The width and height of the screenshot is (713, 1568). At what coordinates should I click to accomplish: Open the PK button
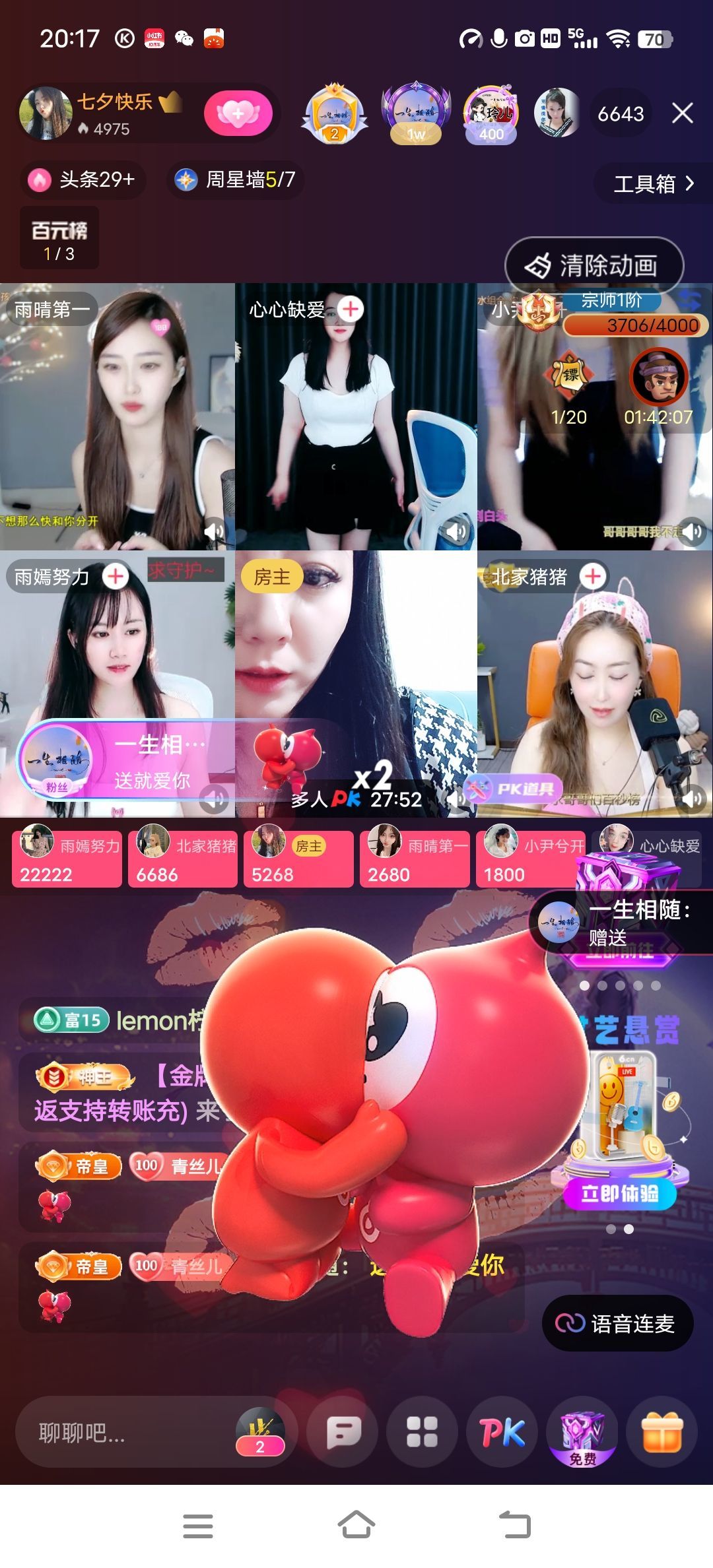coord(502,1432)
